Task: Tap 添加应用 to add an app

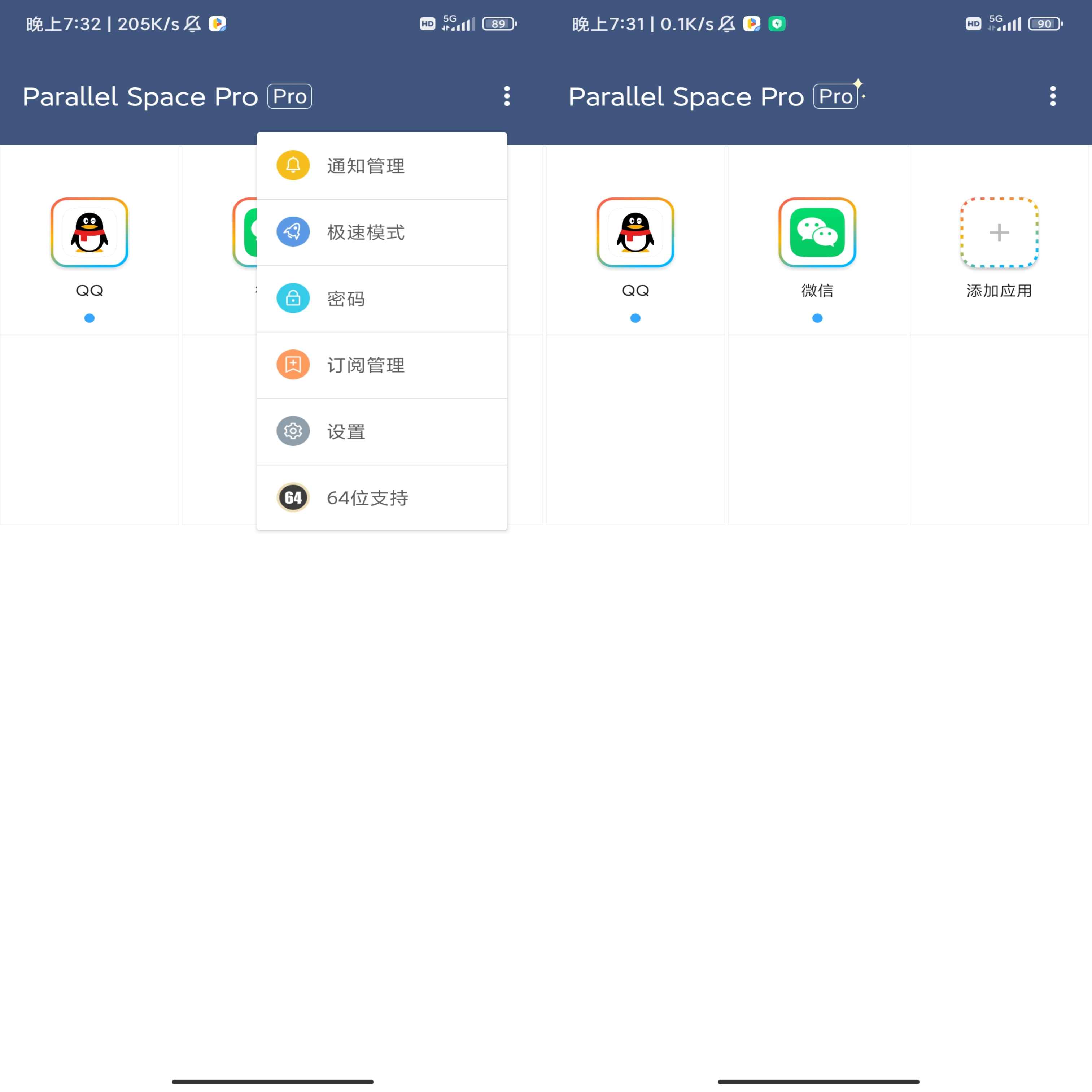Action: click(999, 232)
